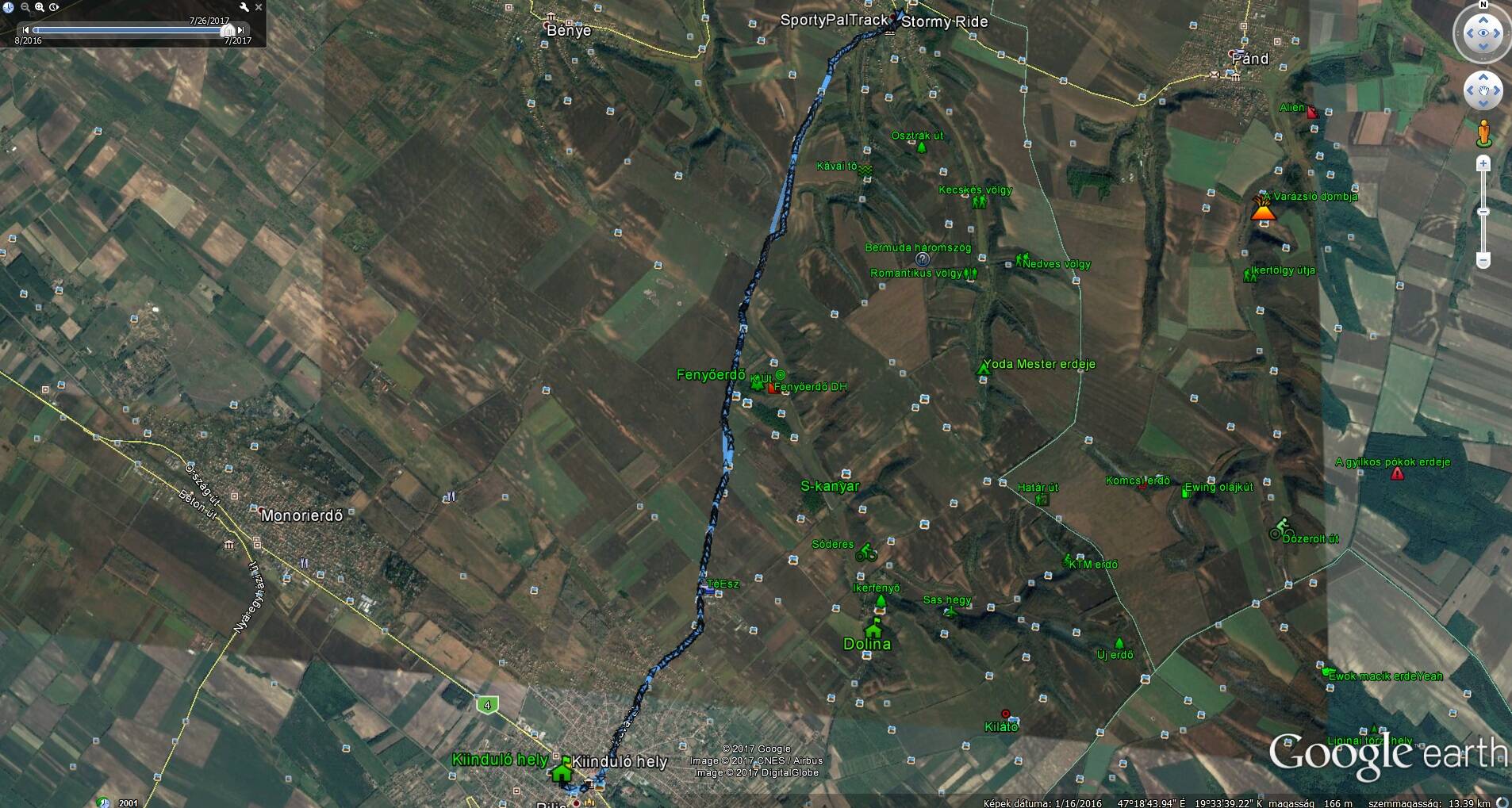Image resolution: width=1512 pixels, height=808 pixels.
Task: Select the Yoda Mester erdeje placemark
Action: (984, 367)
